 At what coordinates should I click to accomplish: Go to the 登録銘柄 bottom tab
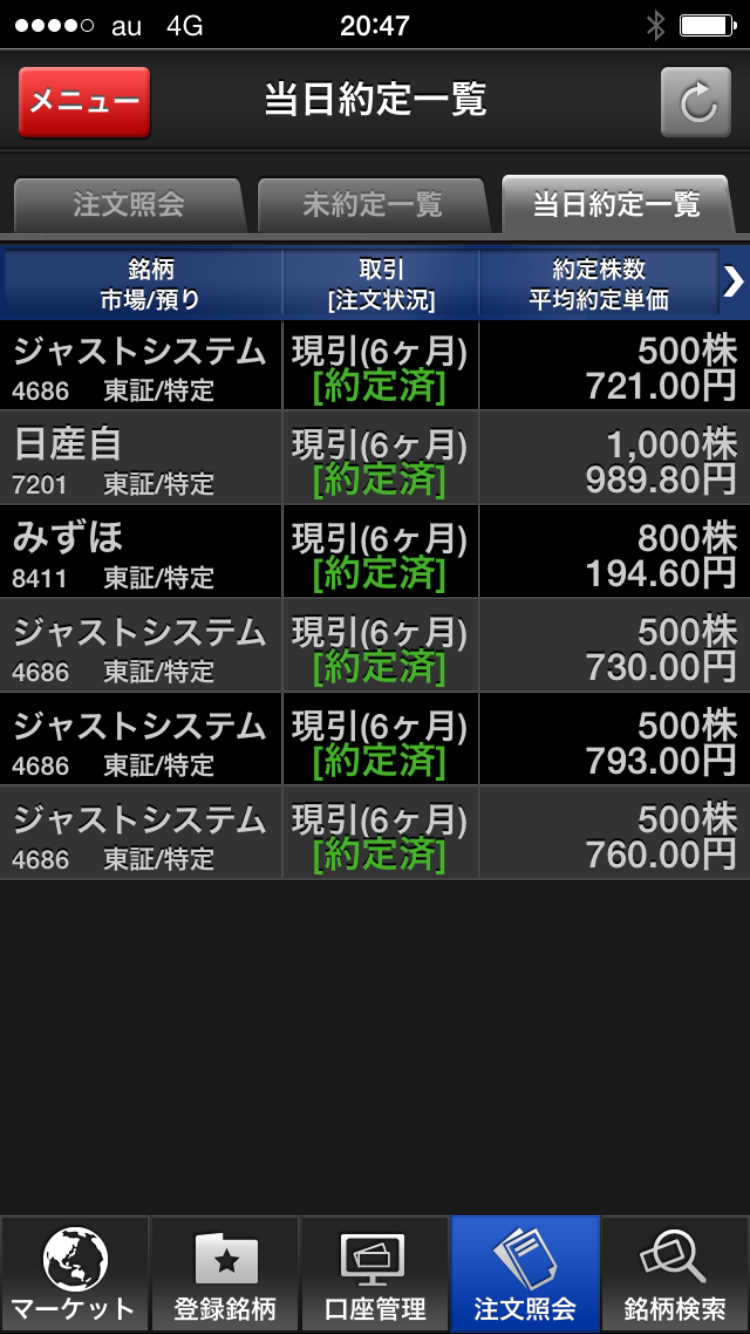[225, 1275]
